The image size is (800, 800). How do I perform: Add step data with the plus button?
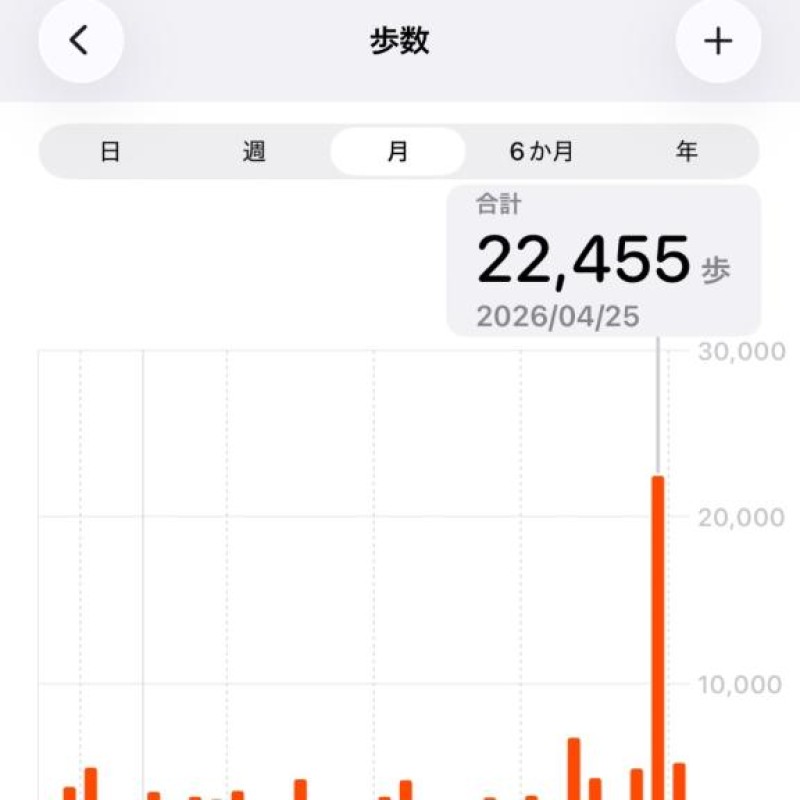(718, 41)
